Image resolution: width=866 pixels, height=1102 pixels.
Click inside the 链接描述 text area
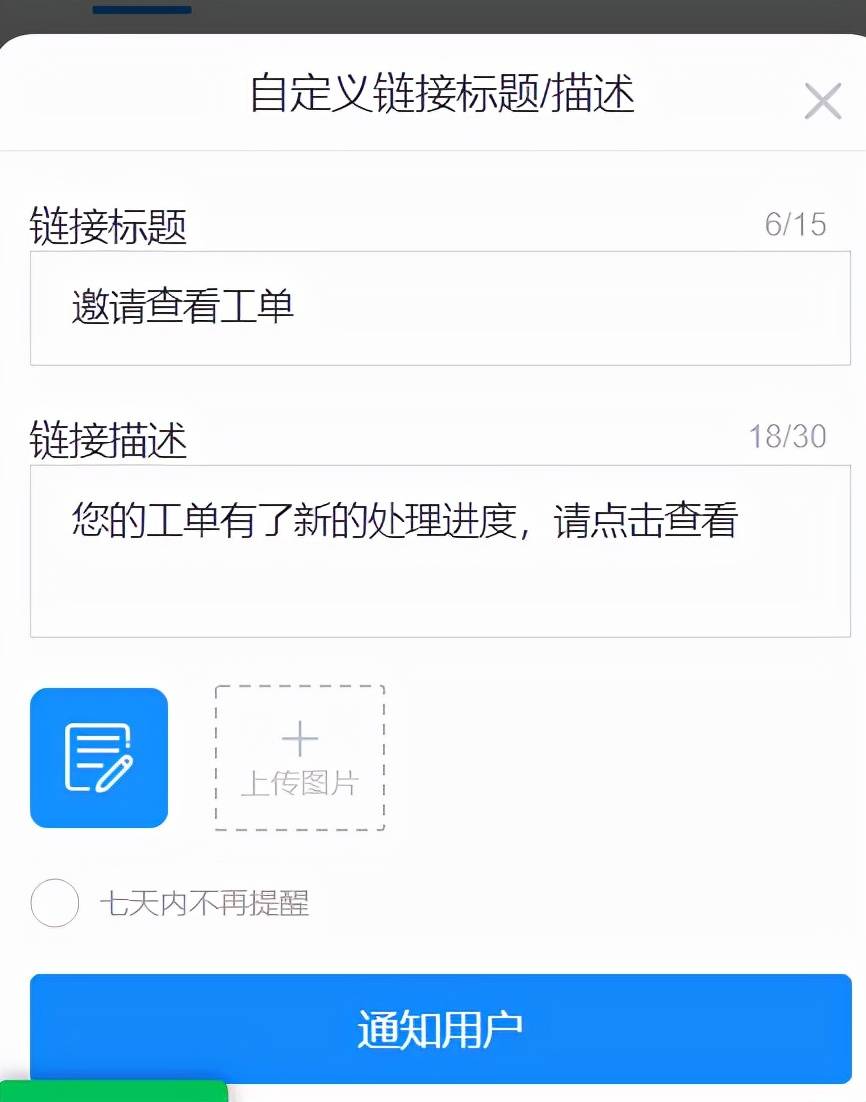pos(433,550)
